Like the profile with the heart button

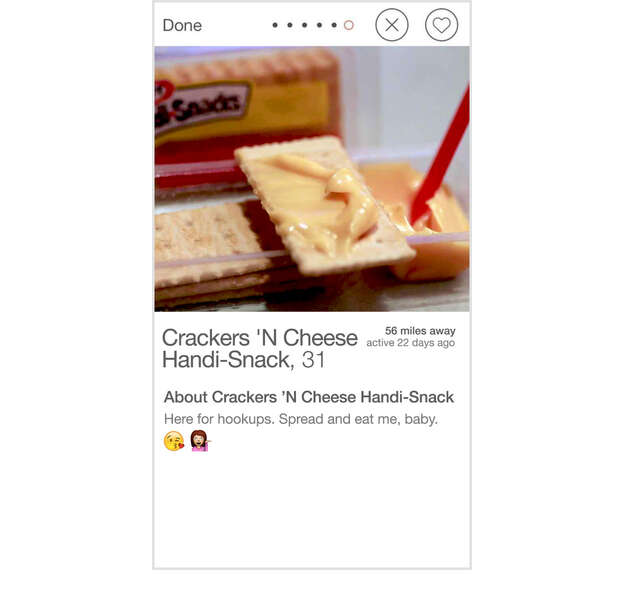441,25
